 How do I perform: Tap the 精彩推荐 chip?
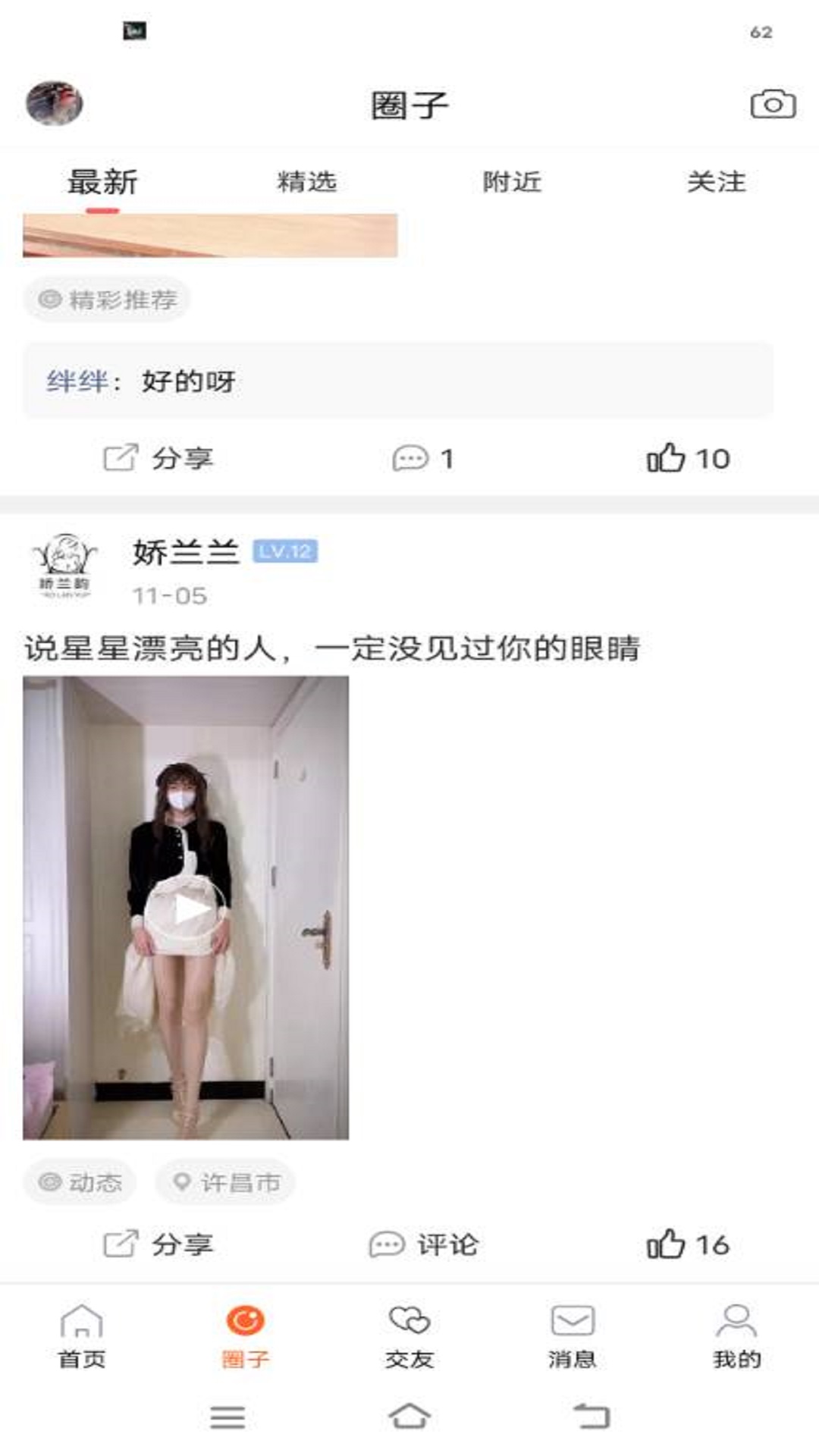tap(107, 300)
